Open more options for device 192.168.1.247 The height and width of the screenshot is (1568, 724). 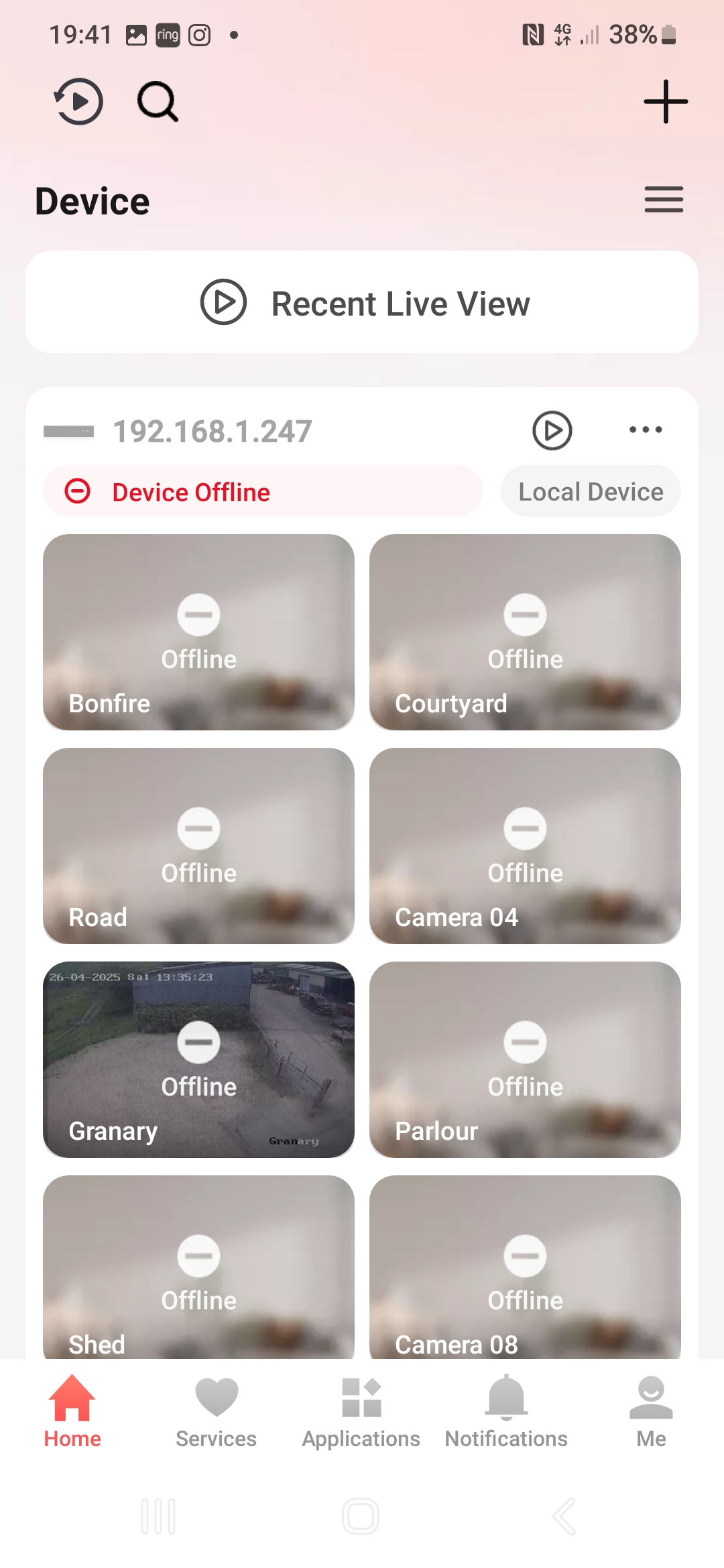point(646,430)
